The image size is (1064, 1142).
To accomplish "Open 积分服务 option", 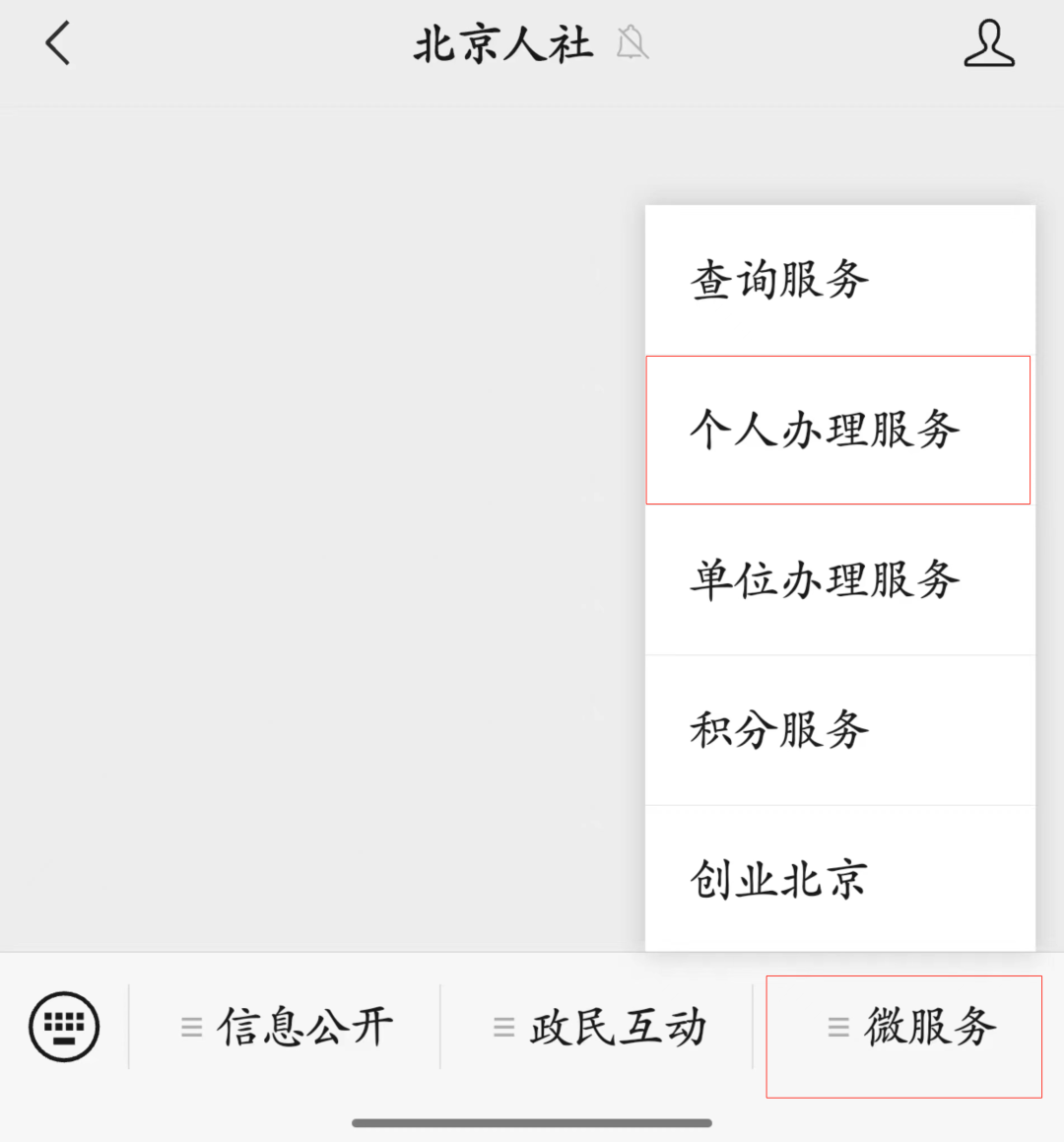I will tap(838, 730).
